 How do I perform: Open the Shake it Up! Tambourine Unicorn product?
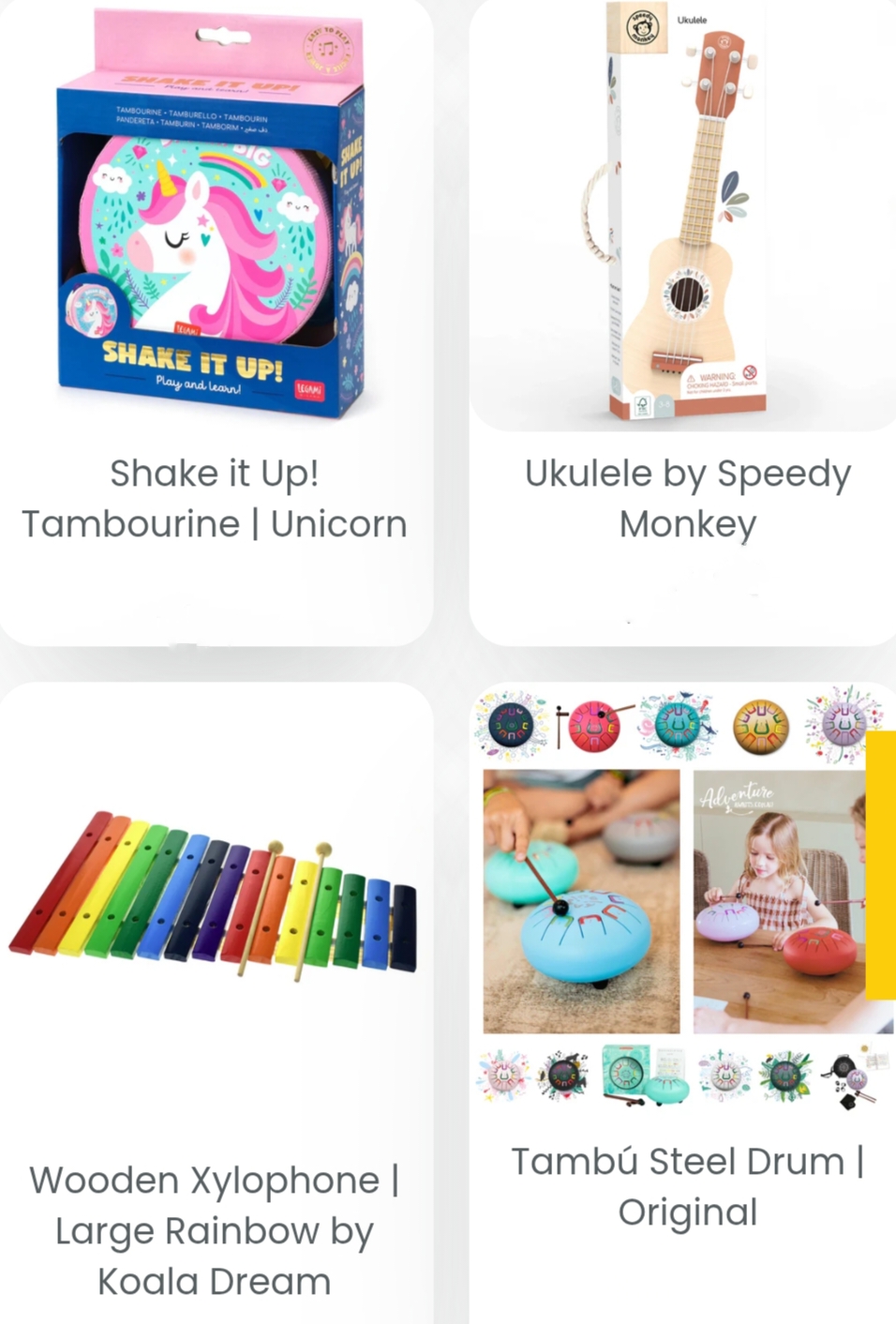pyautogui.click(x=214, y=498)
